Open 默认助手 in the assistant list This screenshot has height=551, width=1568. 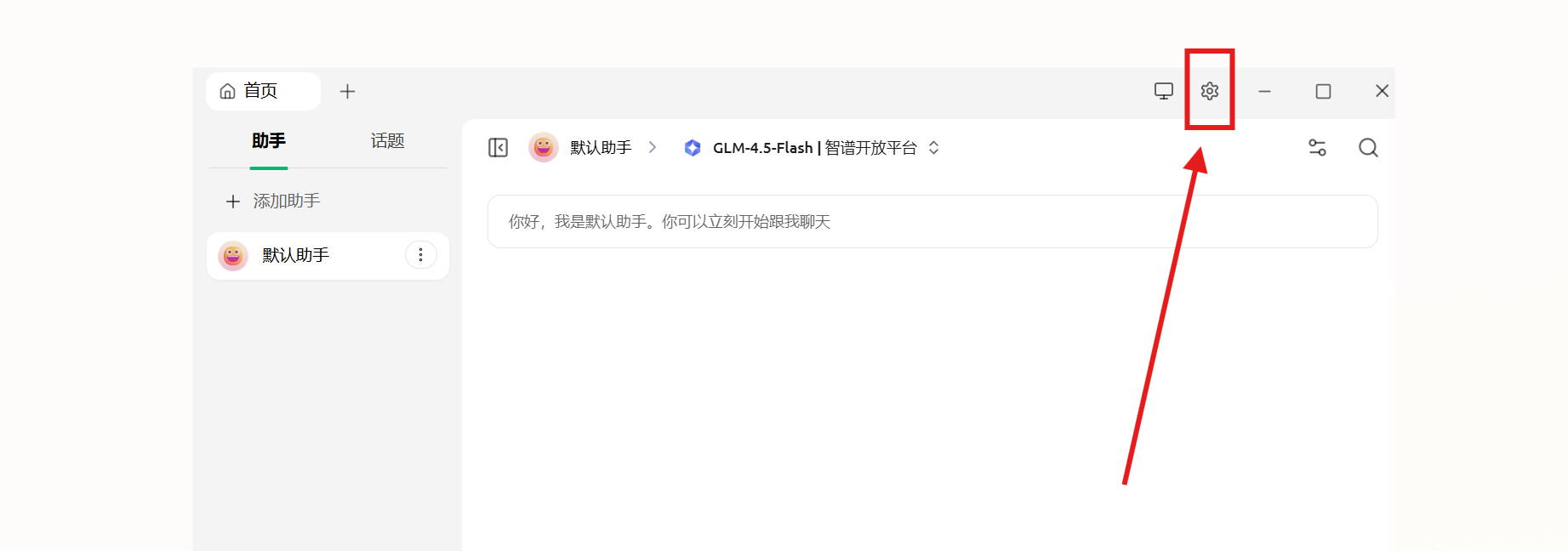295,255
